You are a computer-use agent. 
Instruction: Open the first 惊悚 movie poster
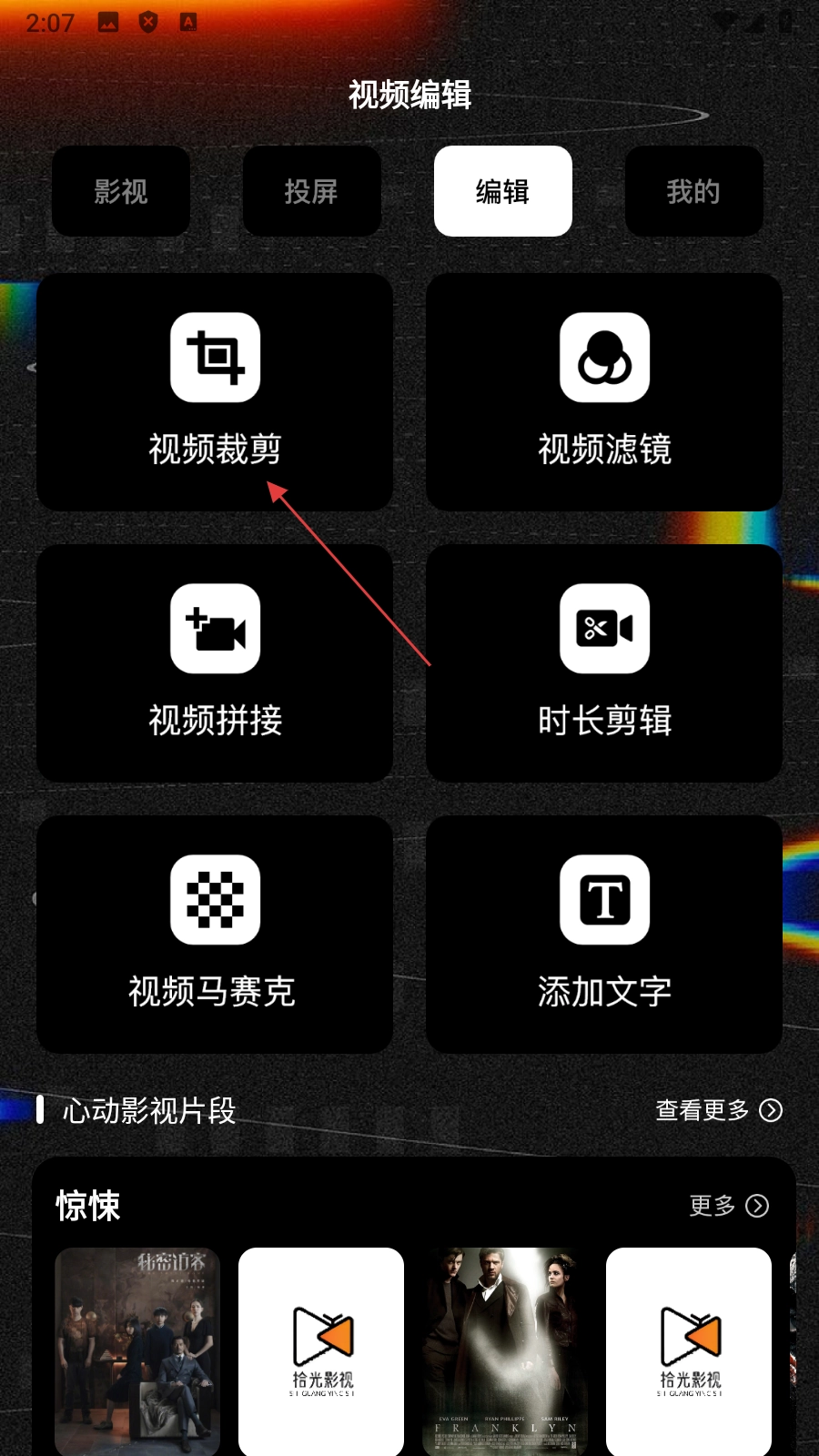(137, 1351)
